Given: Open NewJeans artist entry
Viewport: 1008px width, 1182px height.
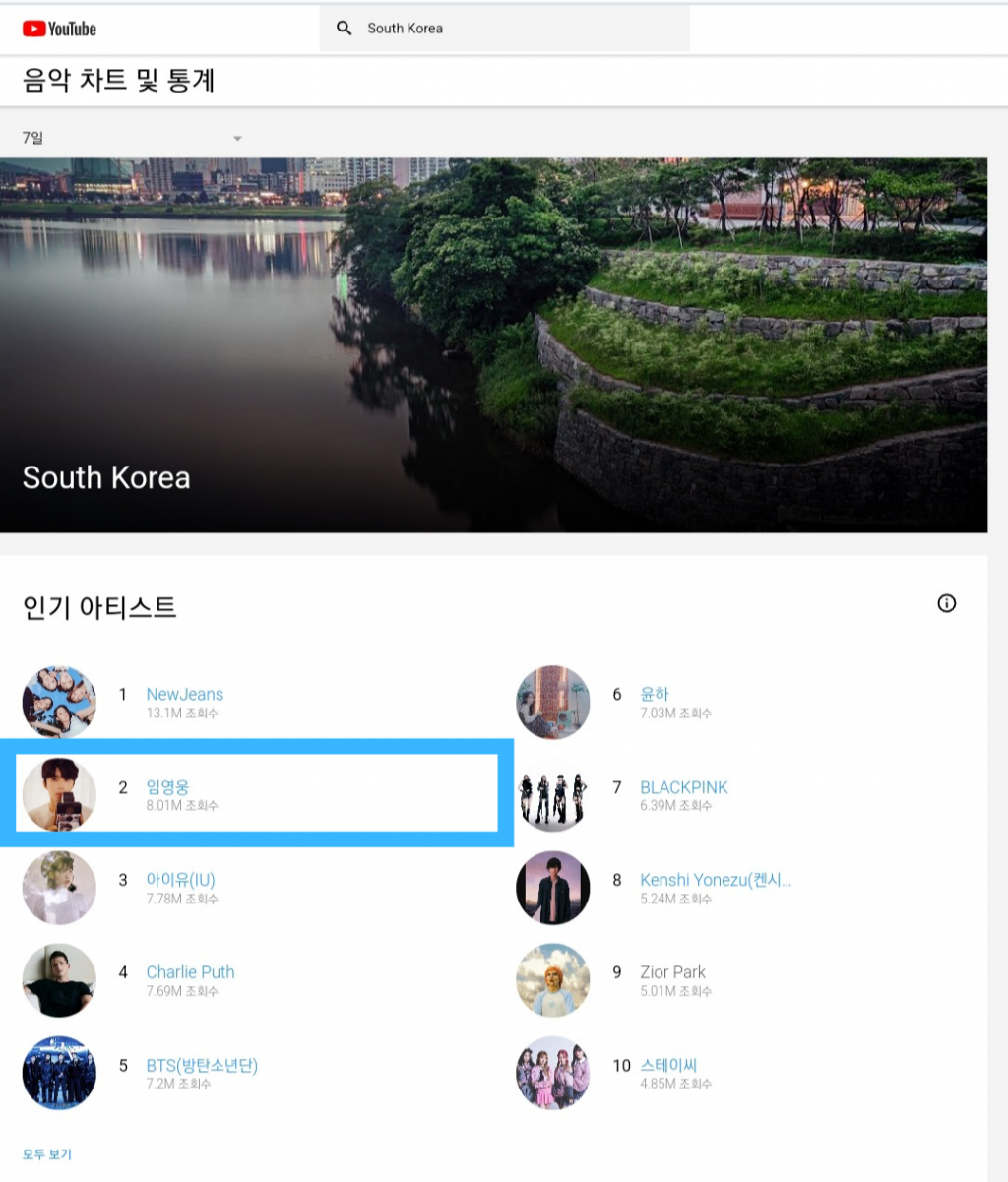Looking at the screenshot, I should coord(184,694).
